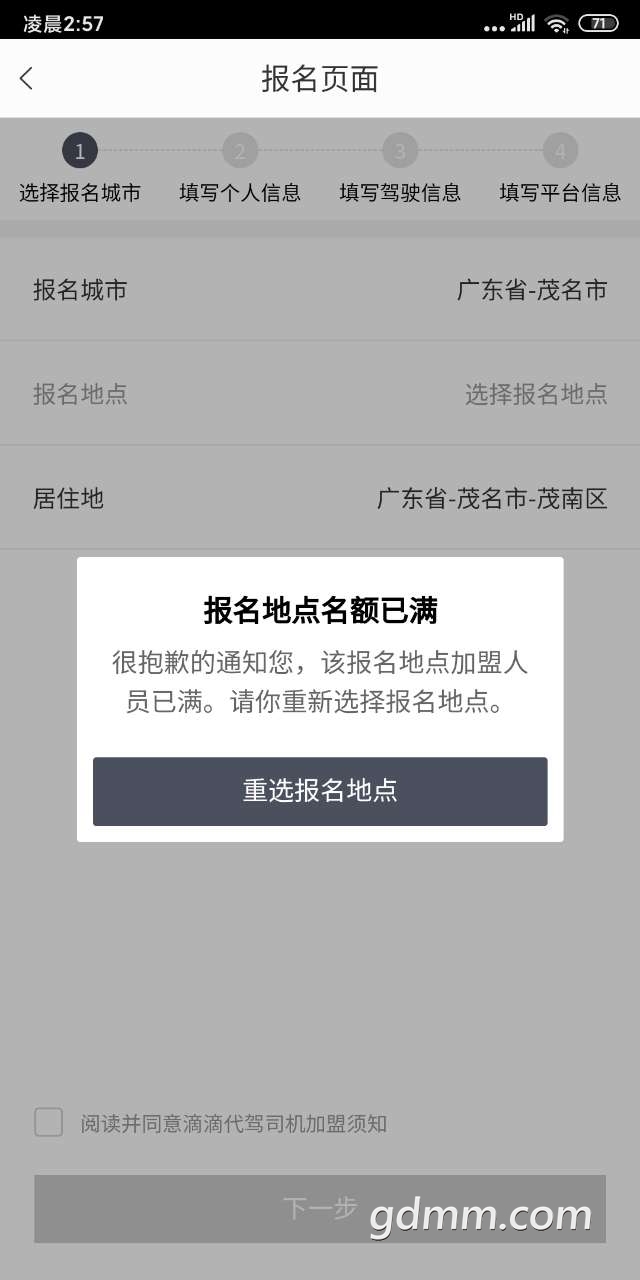This screenshot has width=640, height=1280.
Task: Tap the 下一步 button
Action: [320, 1209]
